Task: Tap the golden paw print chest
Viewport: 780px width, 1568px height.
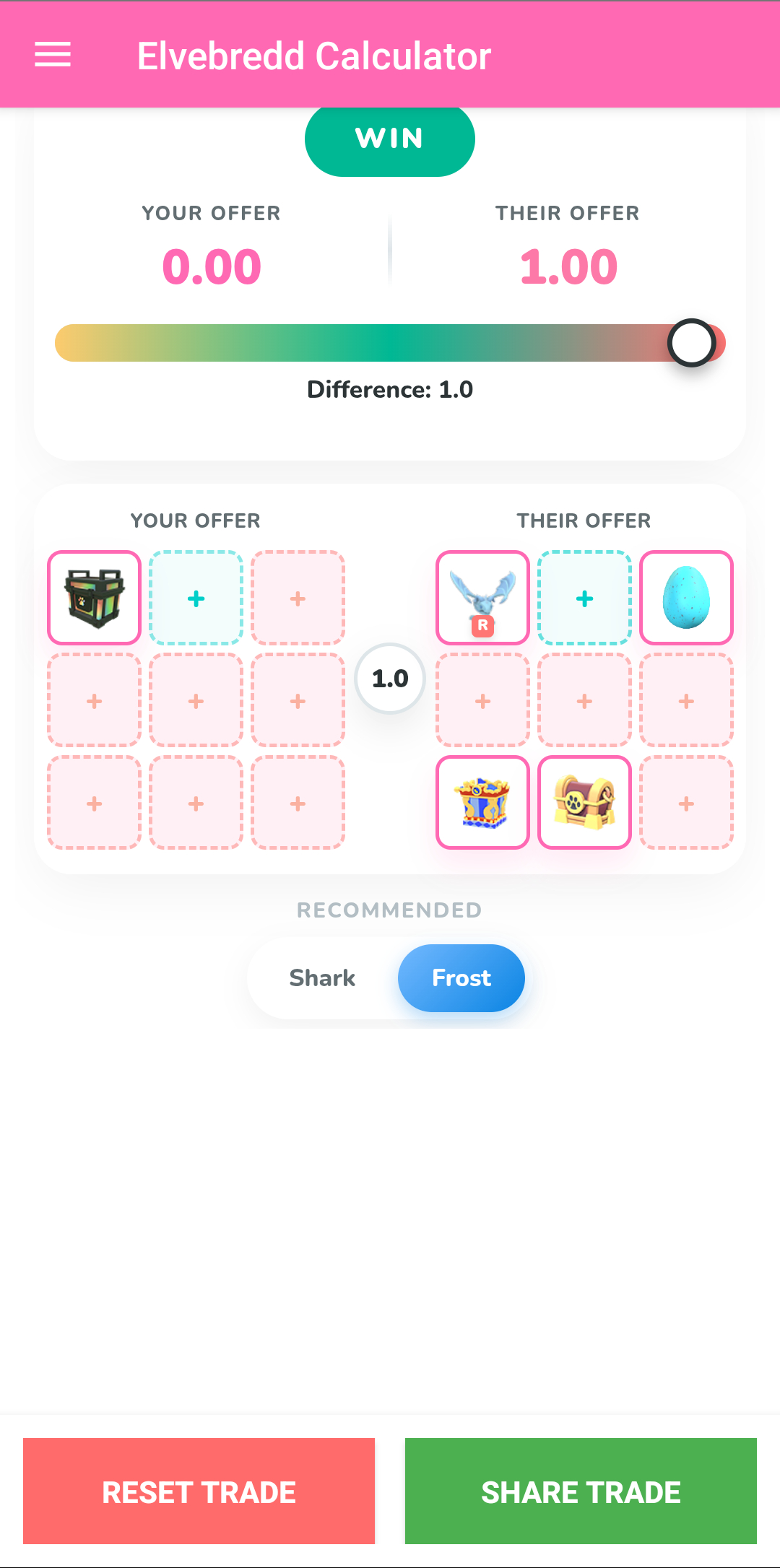Action: click(x=584, y=803)
